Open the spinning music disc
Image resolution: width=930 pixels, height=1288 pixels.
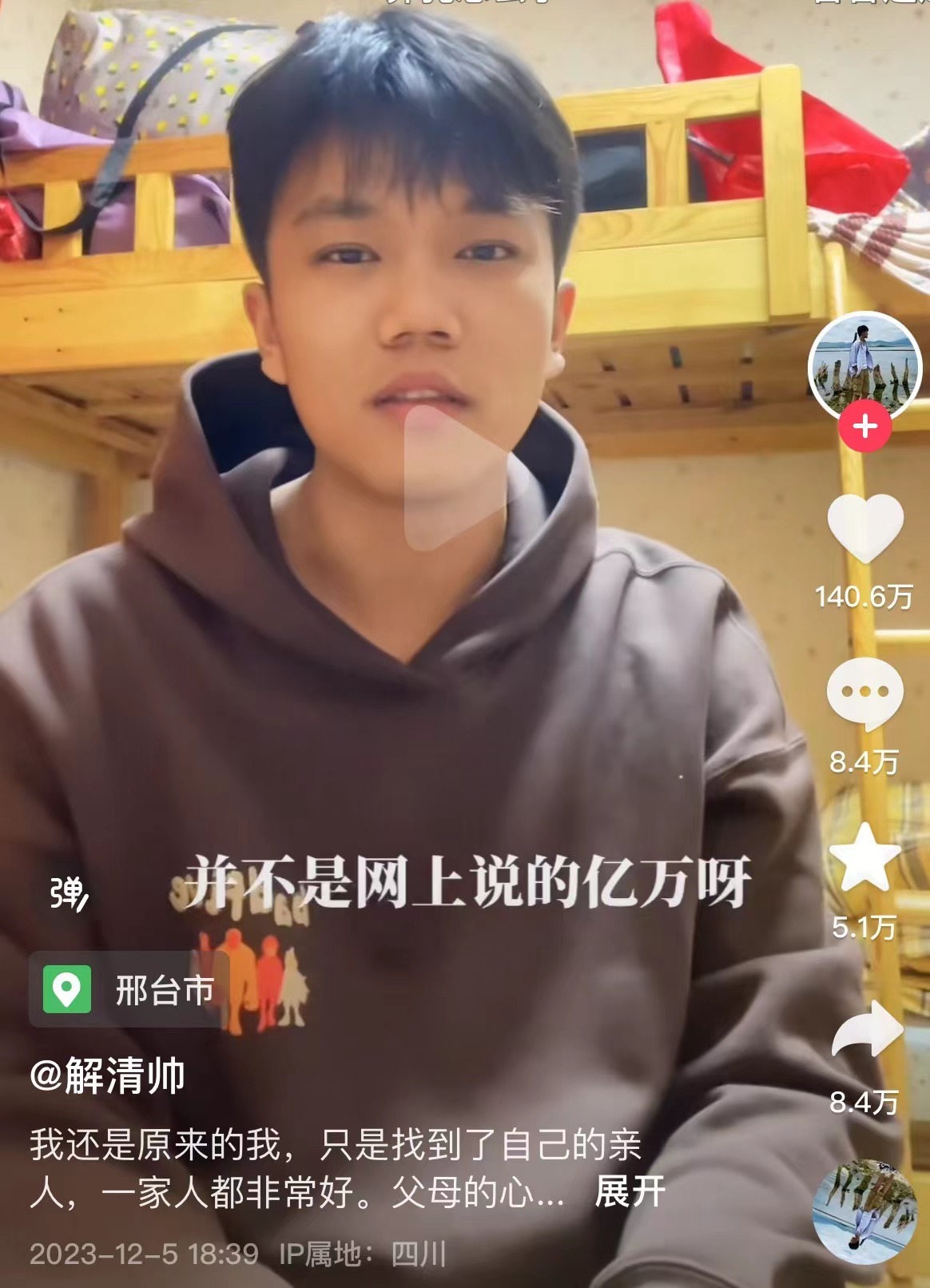tap(864, 1212)
